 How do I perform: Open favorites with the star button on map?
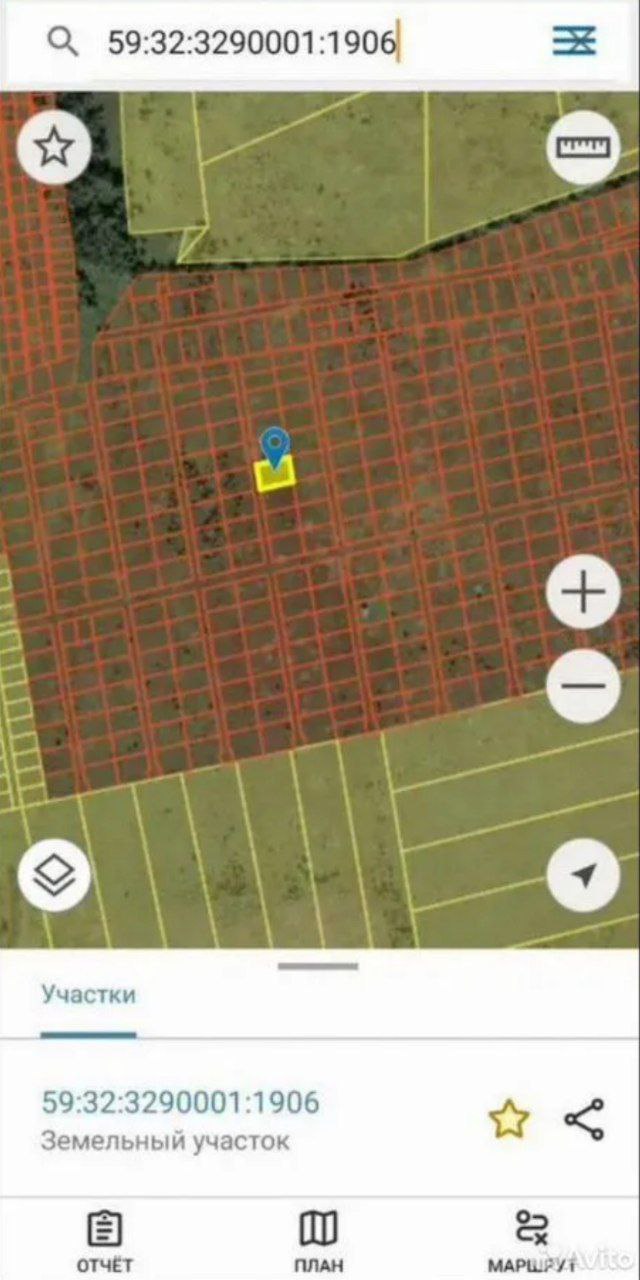(x=53, y=147)
